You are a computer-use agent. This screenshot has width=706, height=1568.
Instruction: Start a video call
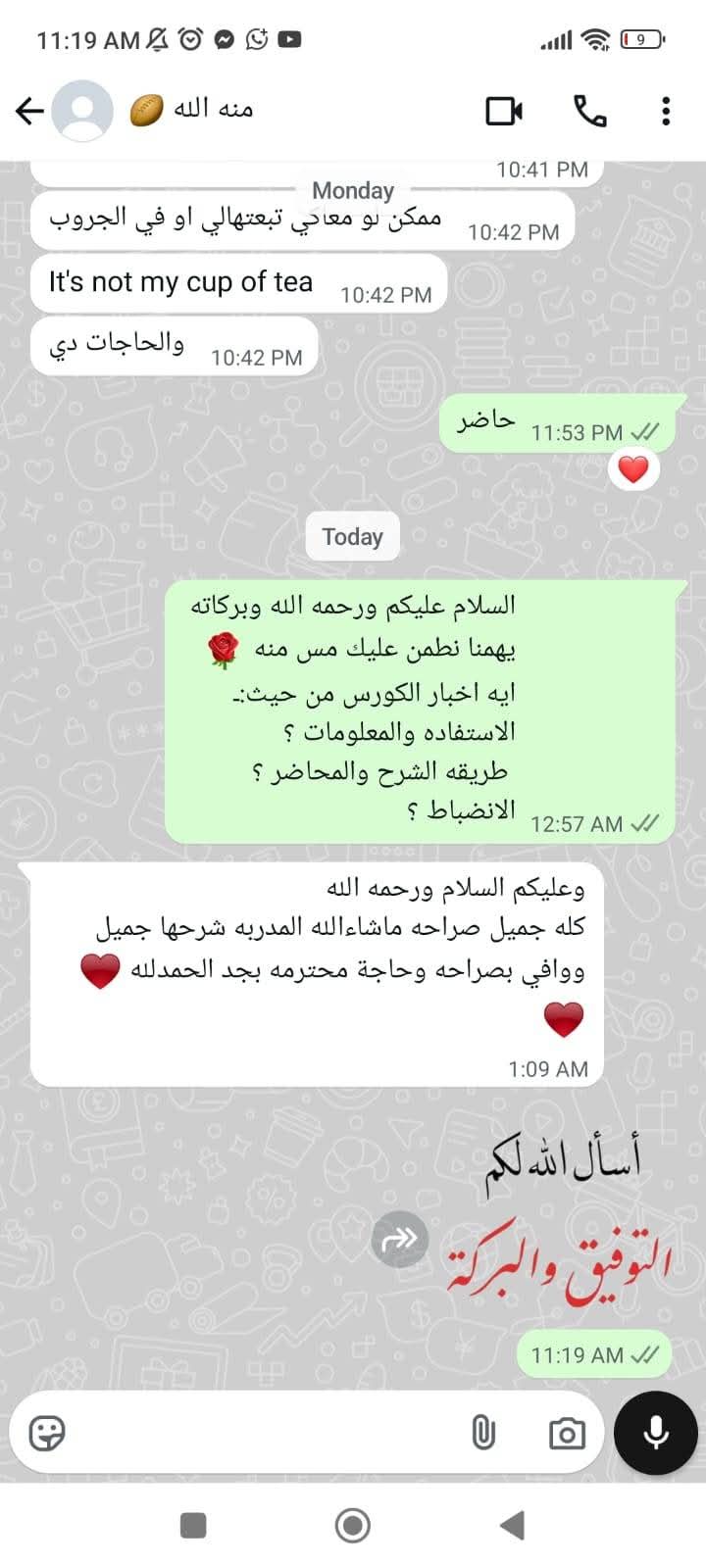coord(504,111)
